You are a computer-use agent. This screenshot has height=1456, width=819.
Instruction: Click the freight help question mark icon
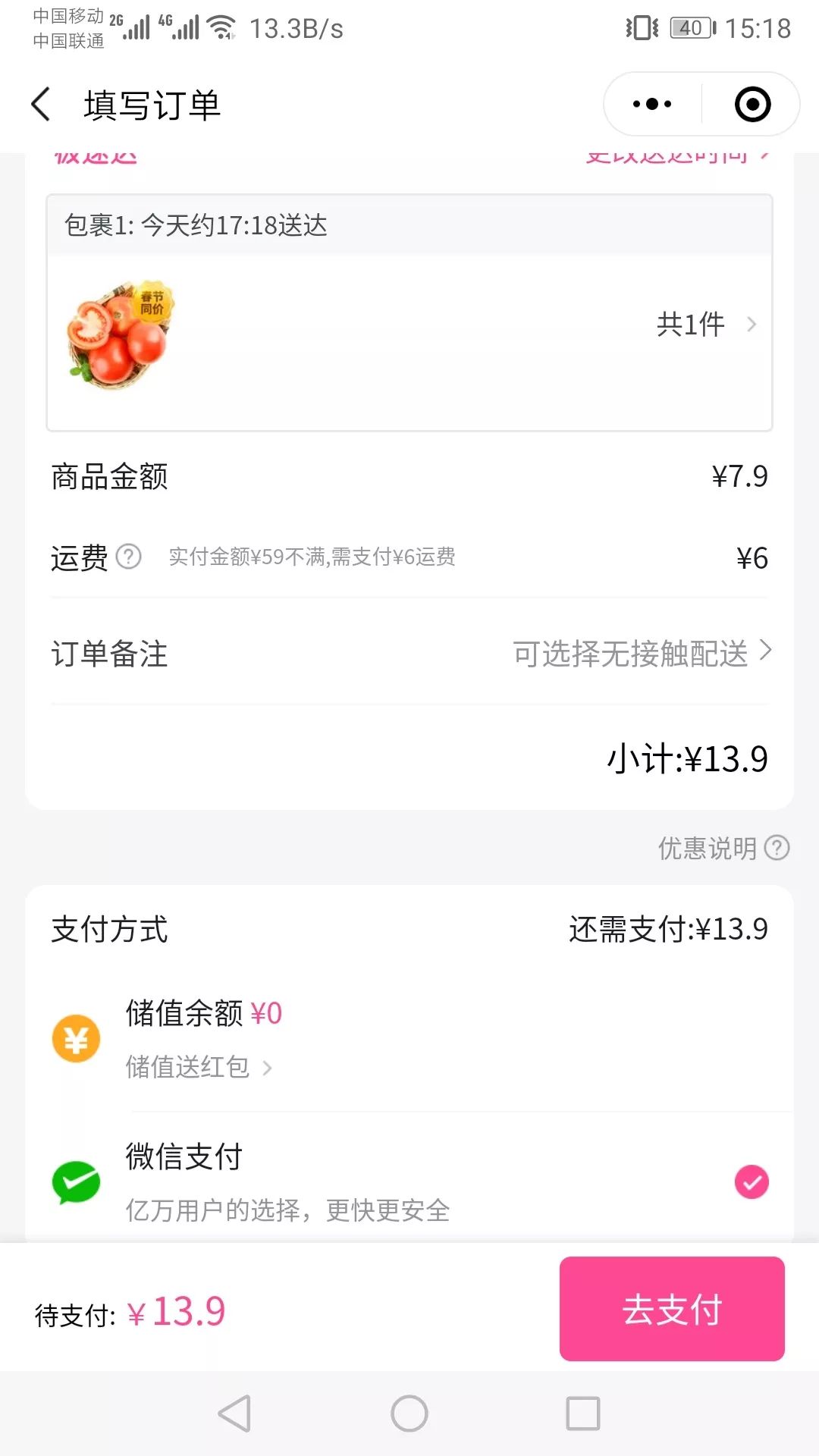coord(130,557)
